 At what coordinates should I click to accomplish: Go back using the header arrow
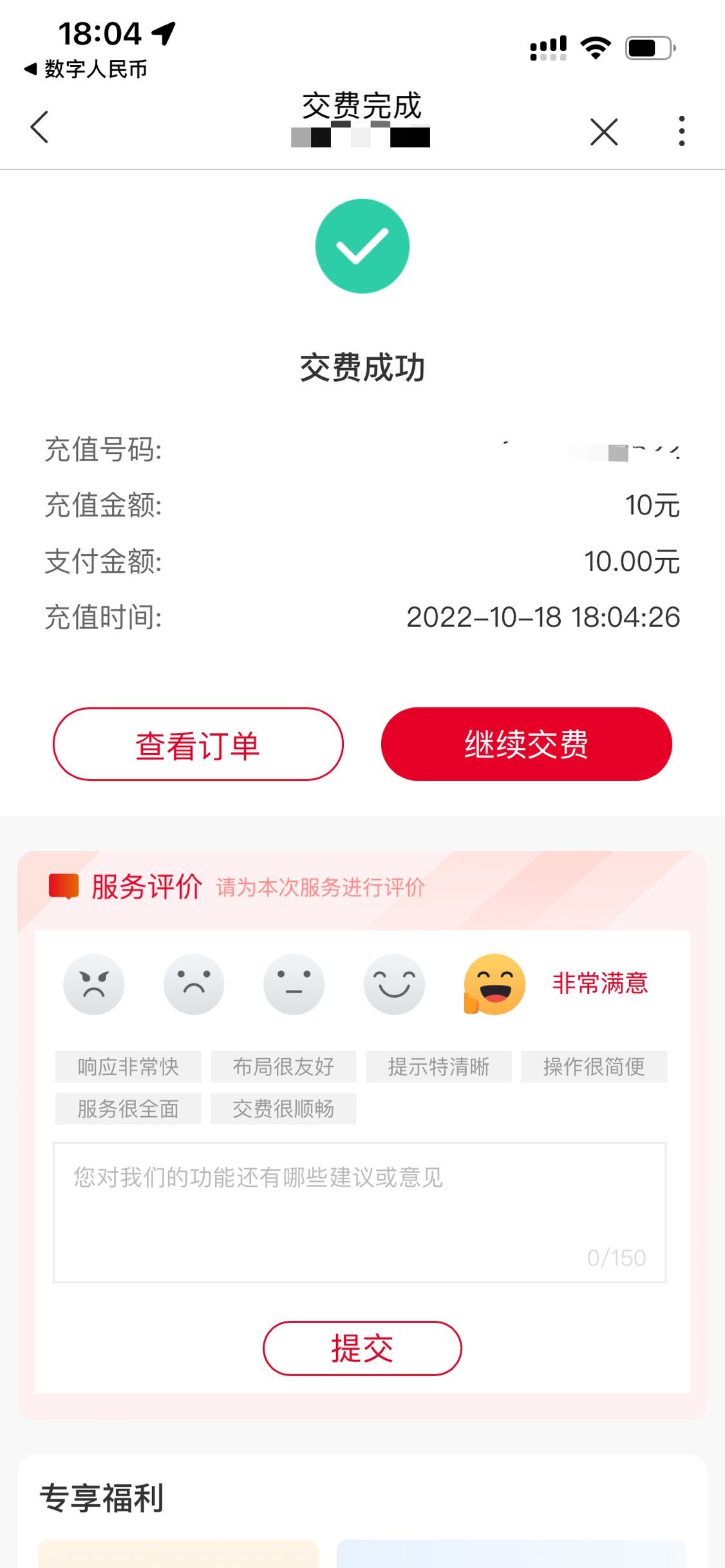39,127
